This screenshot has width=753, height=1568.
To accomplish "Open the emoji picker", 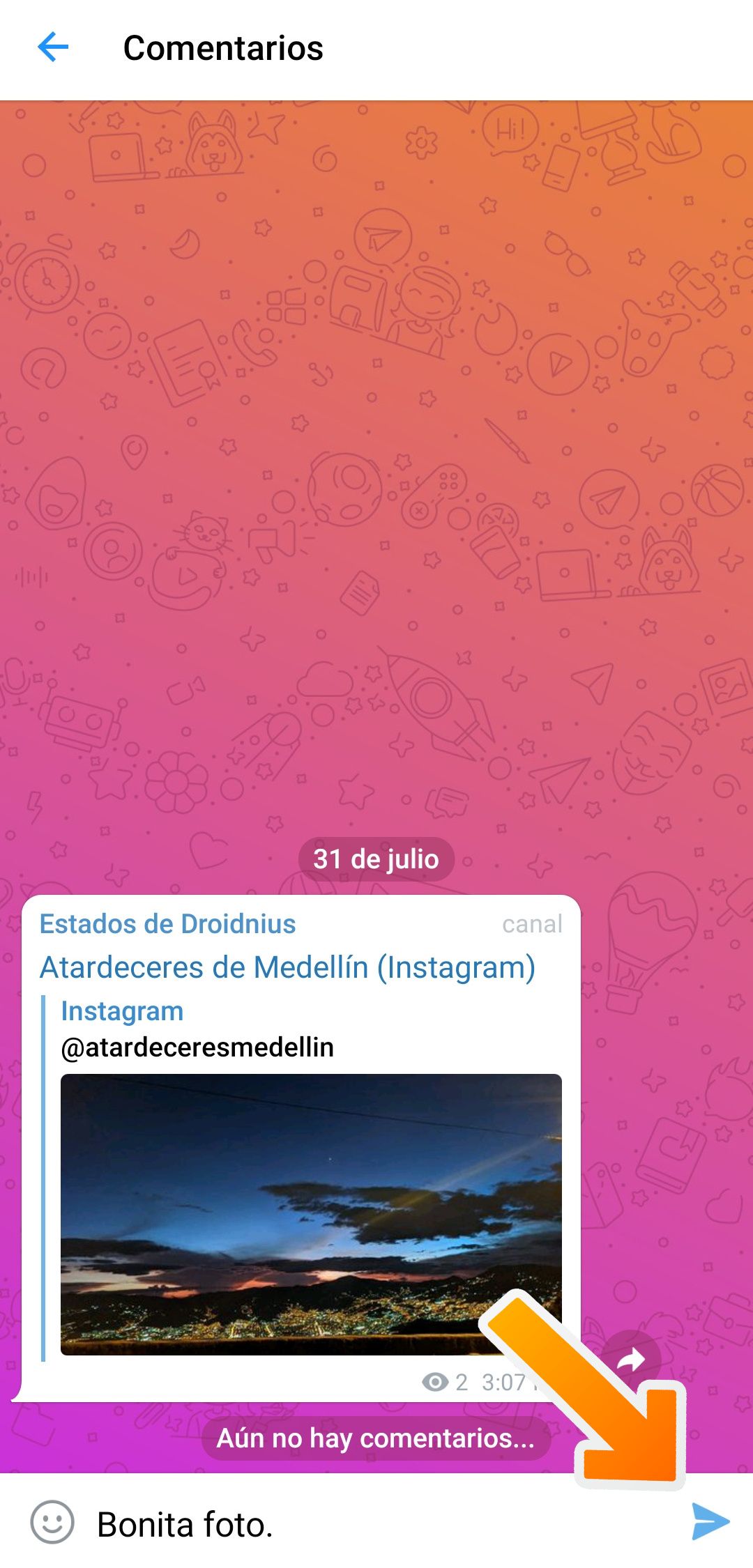I will [x=52, y=1523].
